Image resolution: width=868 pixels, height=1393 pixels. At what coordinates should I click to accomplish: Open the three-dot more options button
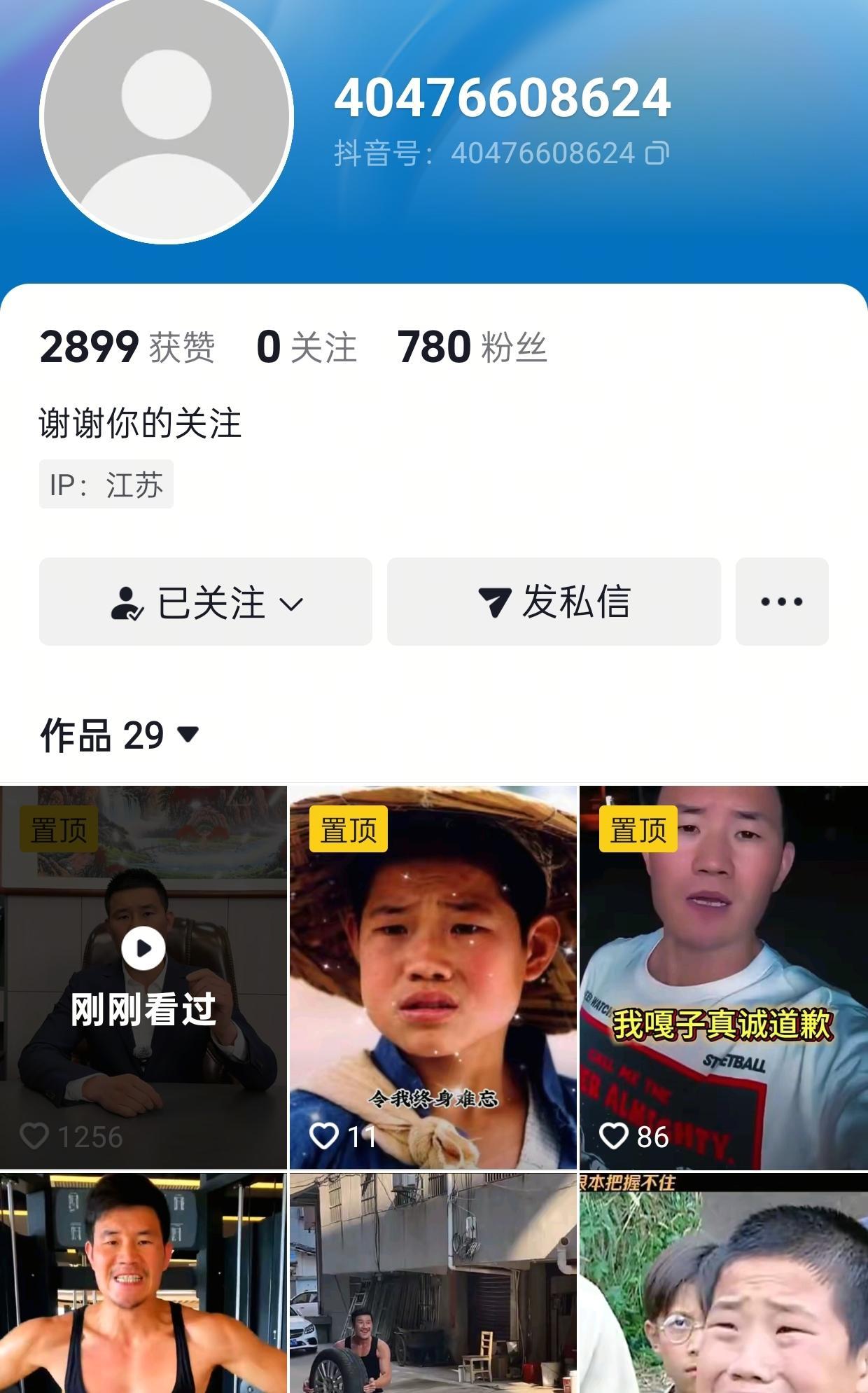pyautogui.click(x=781, y=602)
